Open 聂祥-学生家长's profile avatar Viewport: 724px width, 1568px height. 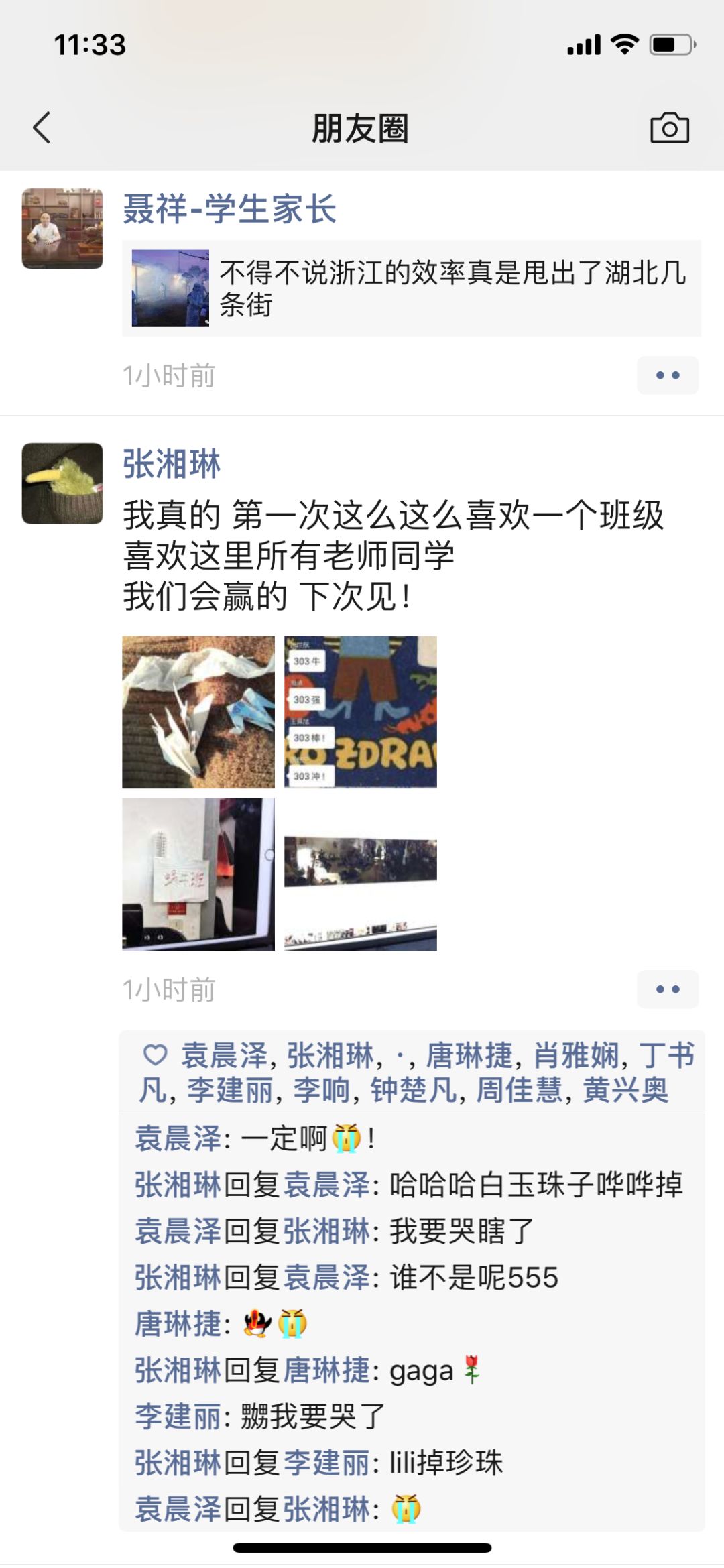62,229
